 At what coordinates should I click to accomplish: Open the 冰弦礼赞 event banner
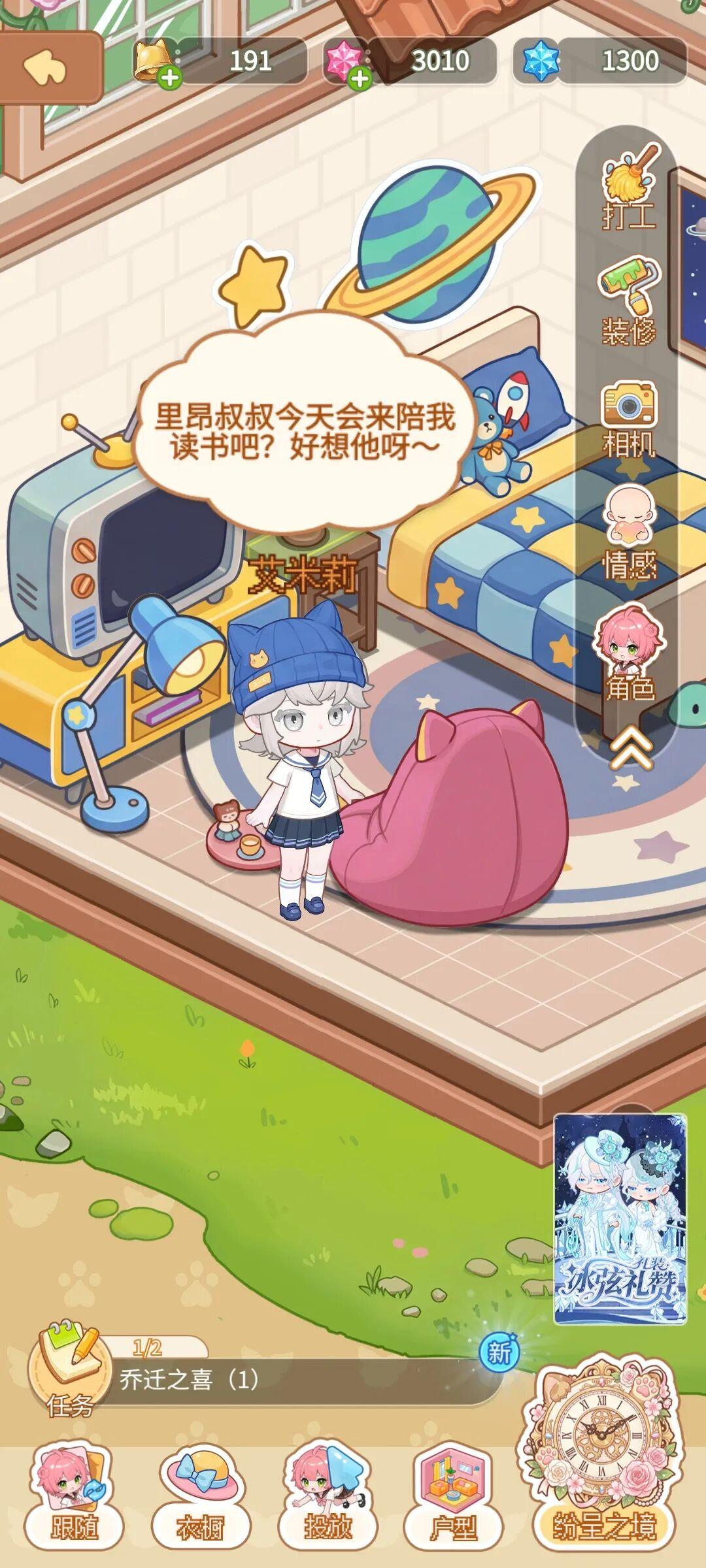[x=620, y=1219]
